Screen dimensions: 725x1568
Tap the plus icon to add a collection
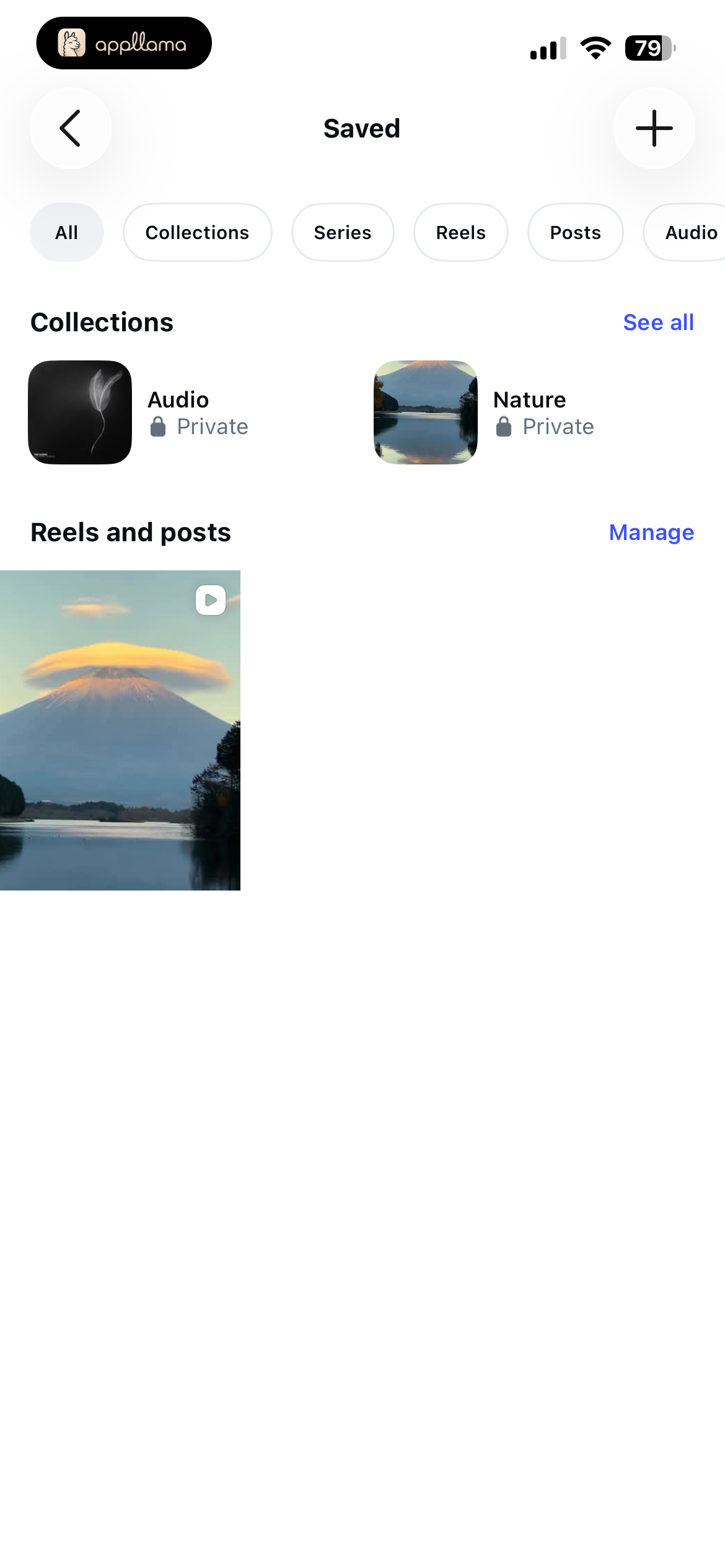coord(654,128)
